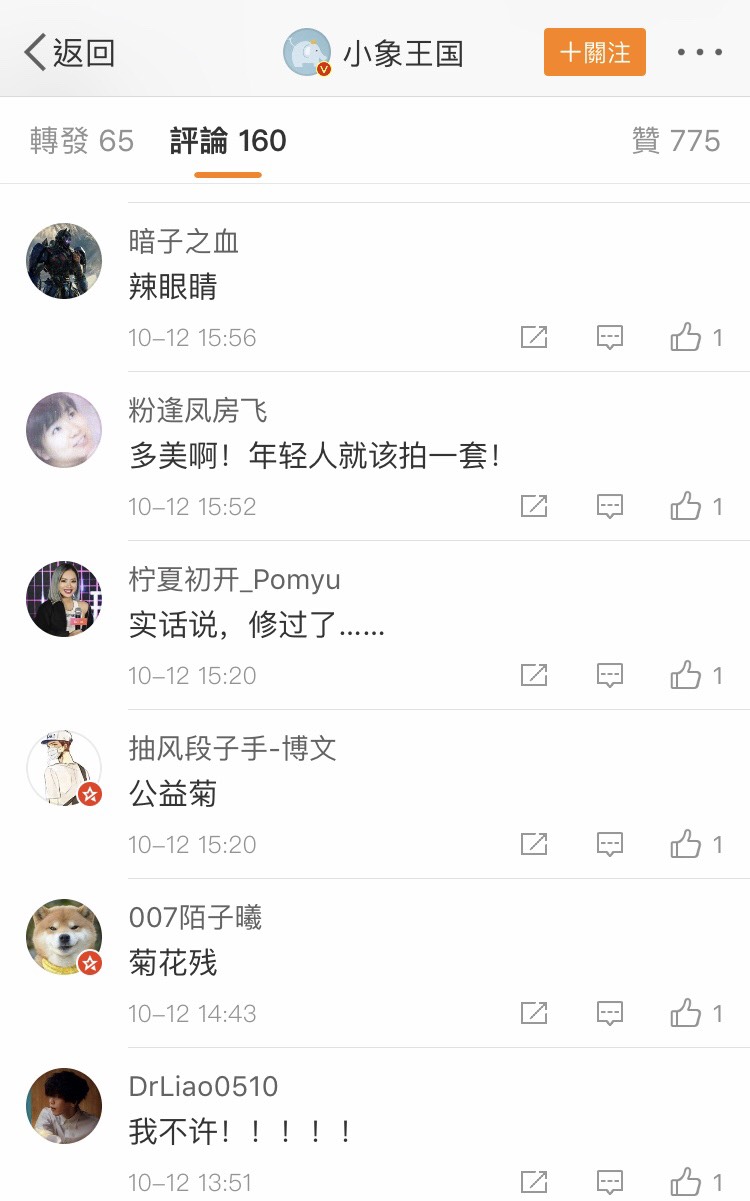Switch to the 轉發 65 tab
This screenshot has width=750, height=1201.
click(x=82, y=141)
